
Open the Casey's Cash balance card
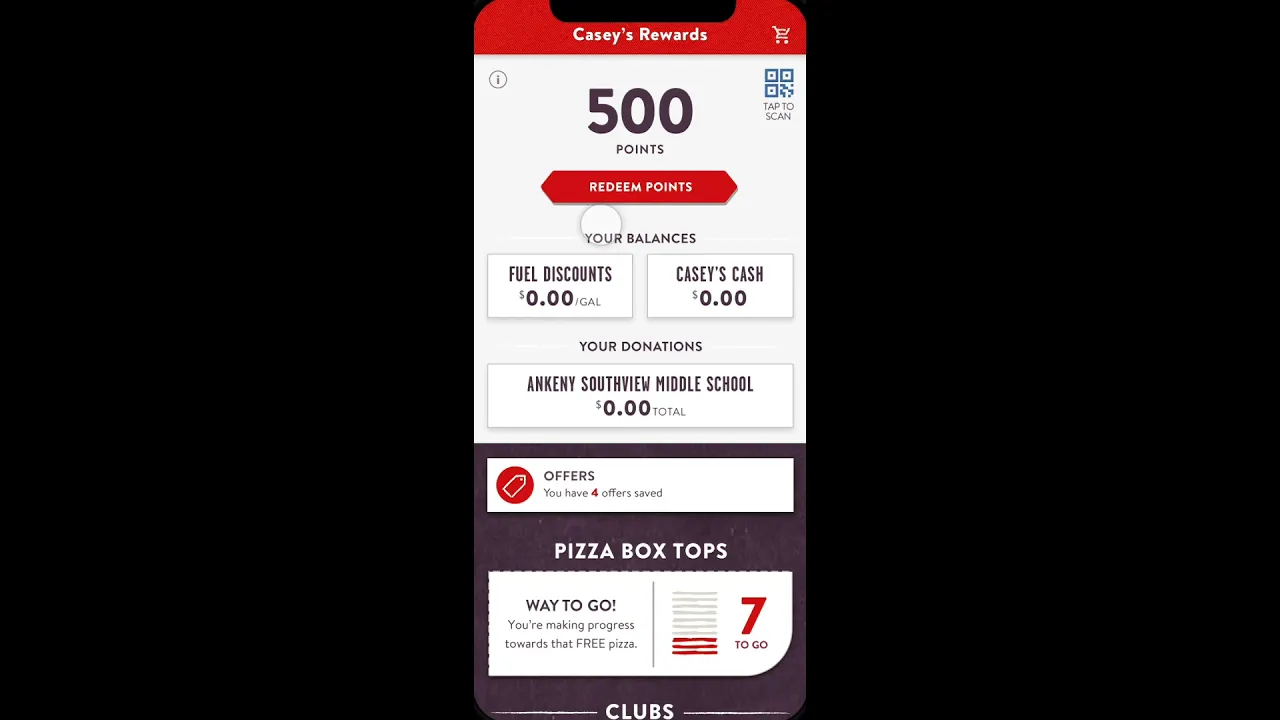(720, 286)
